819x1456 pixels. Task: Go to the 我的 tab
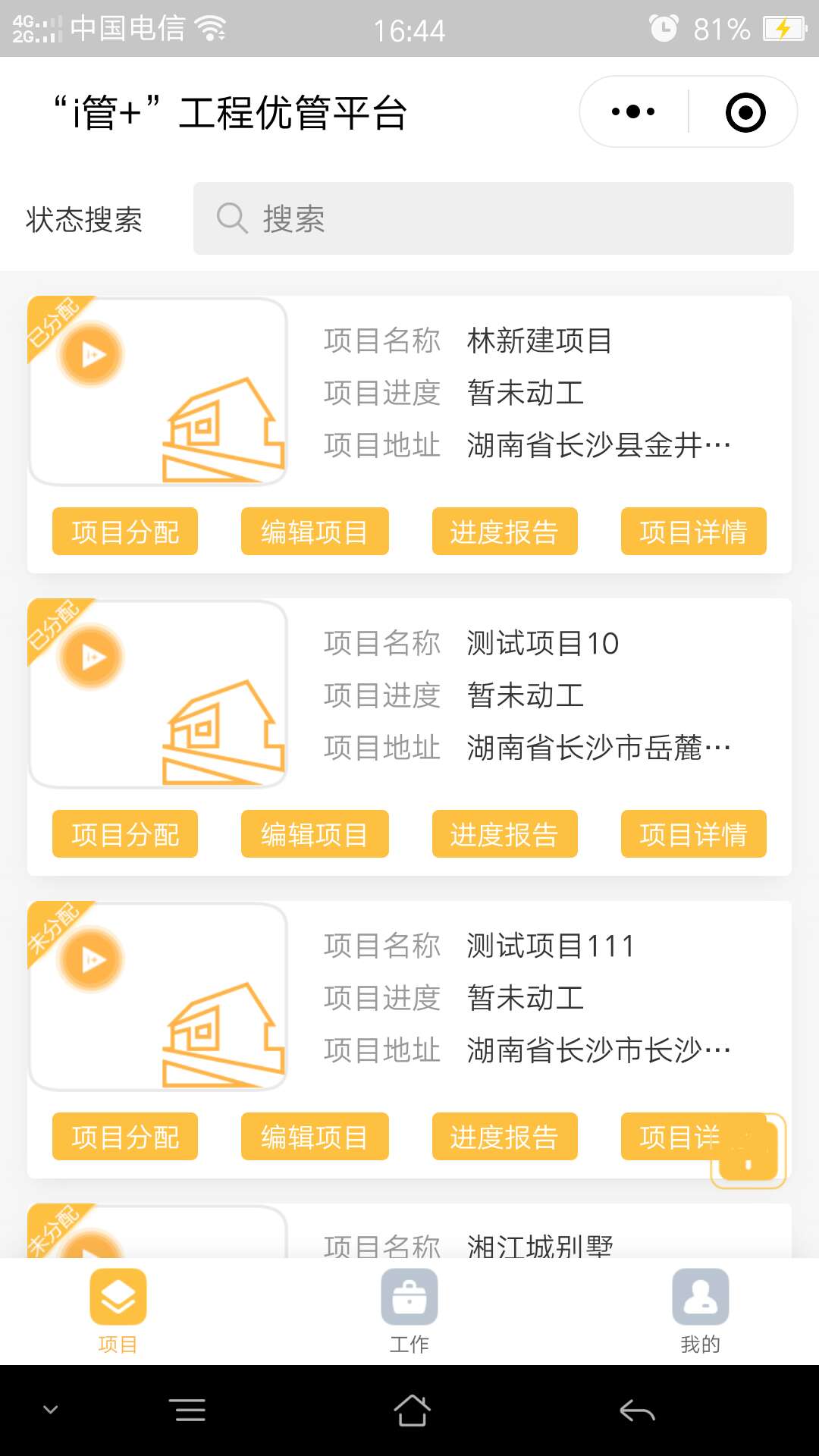tap(700, 1312)
